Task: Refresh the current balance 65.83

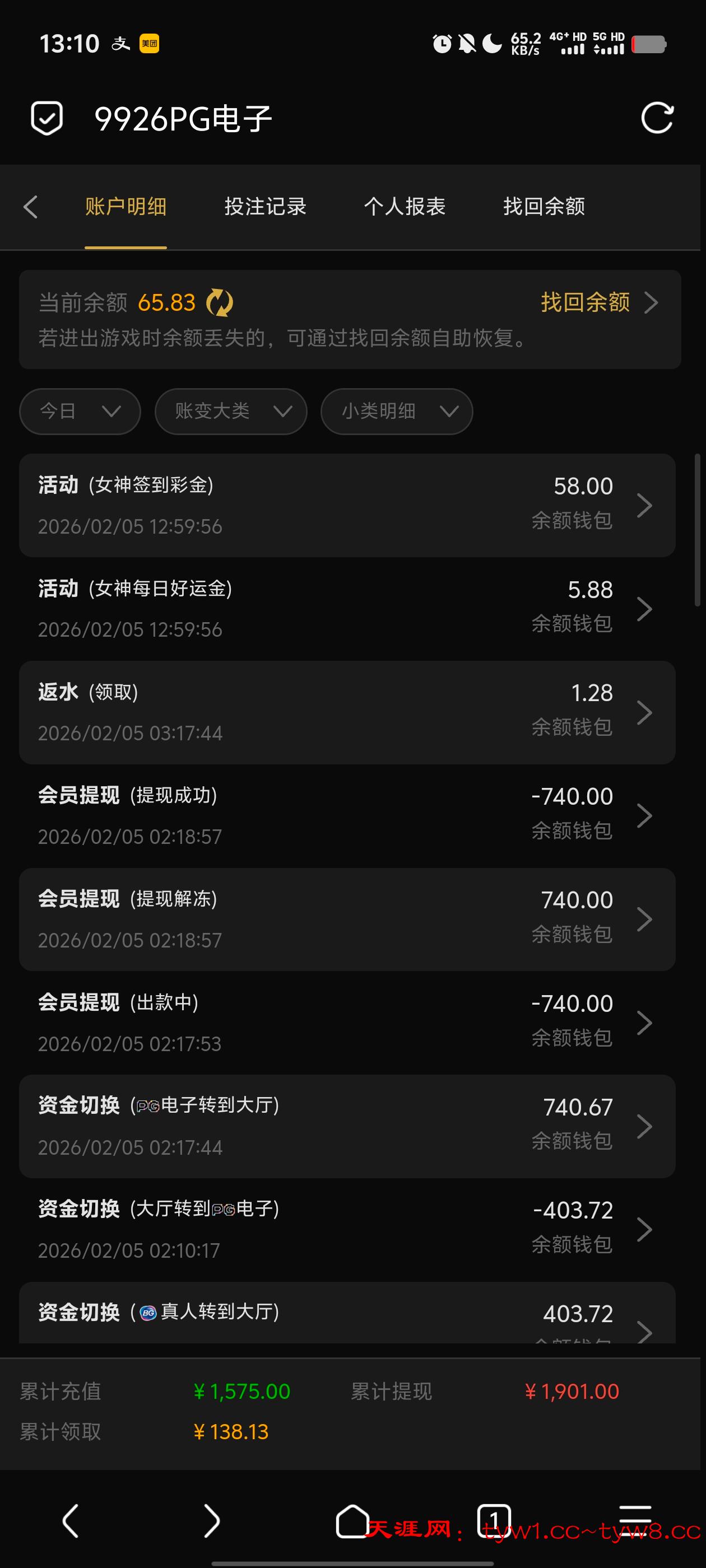Action: tap(219, 303)
